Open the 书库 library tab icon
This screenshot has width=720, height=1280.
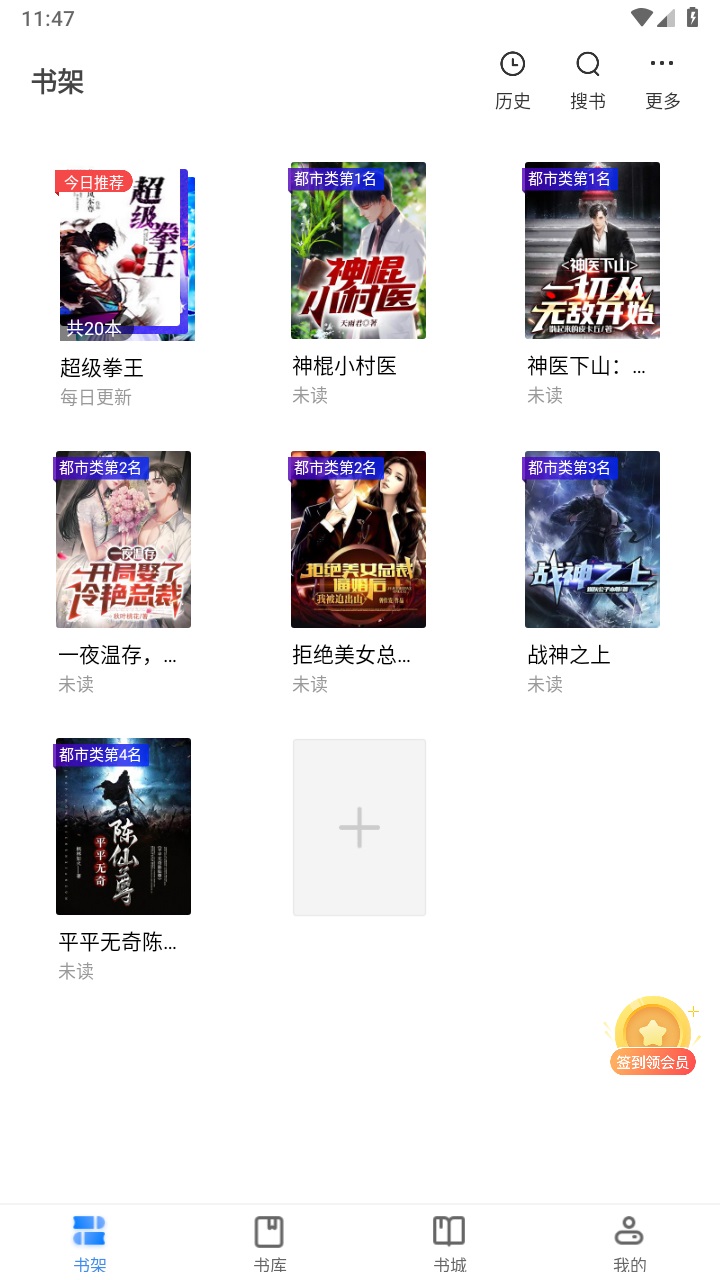tap(269, 1230)
